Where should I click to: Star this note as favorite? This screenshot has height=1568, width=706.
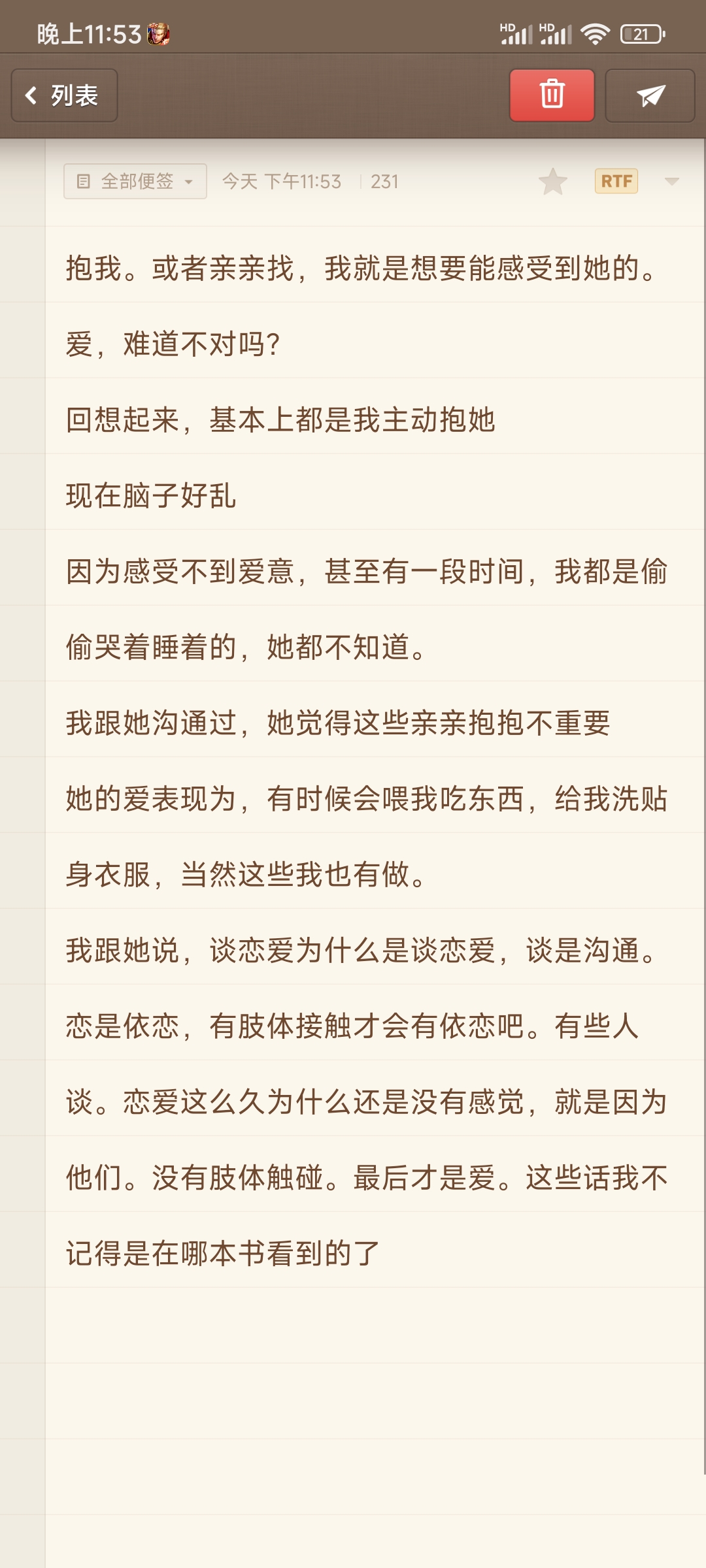tap(553, 181)
